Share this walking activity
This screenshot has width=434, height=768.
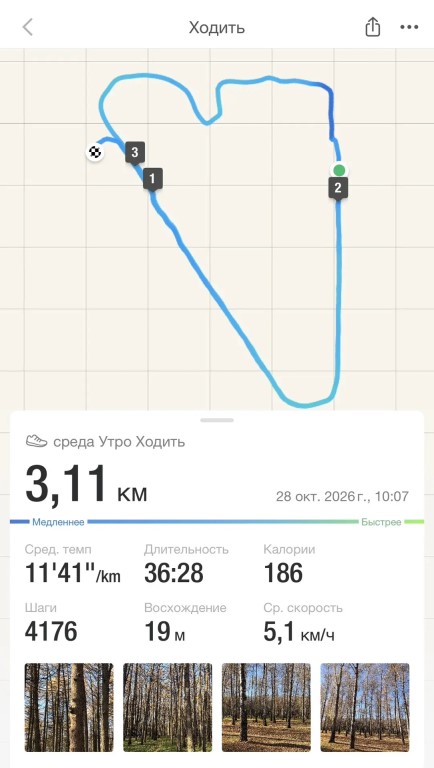tap(372, 26)
